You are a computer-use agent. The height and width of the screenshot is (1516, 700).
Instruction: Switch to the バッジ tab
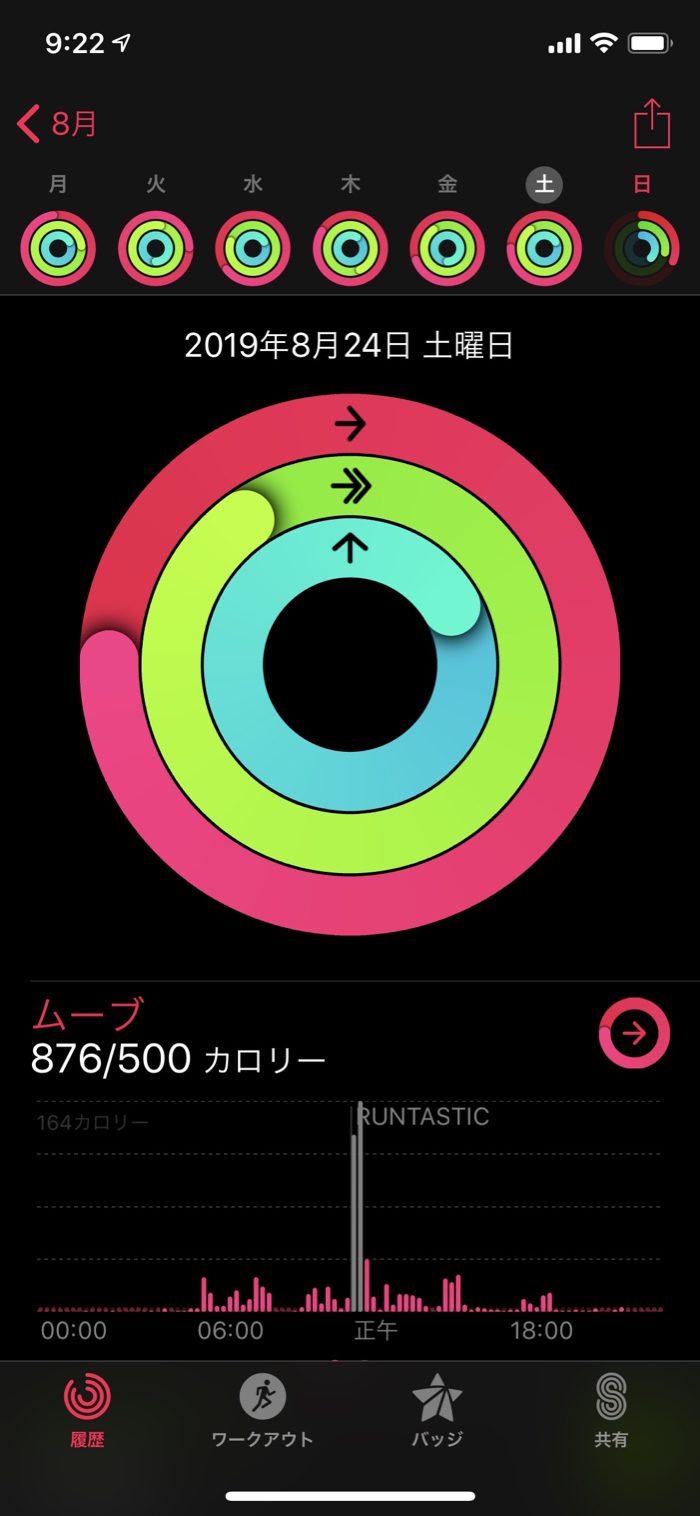[x=437, y=1410]
